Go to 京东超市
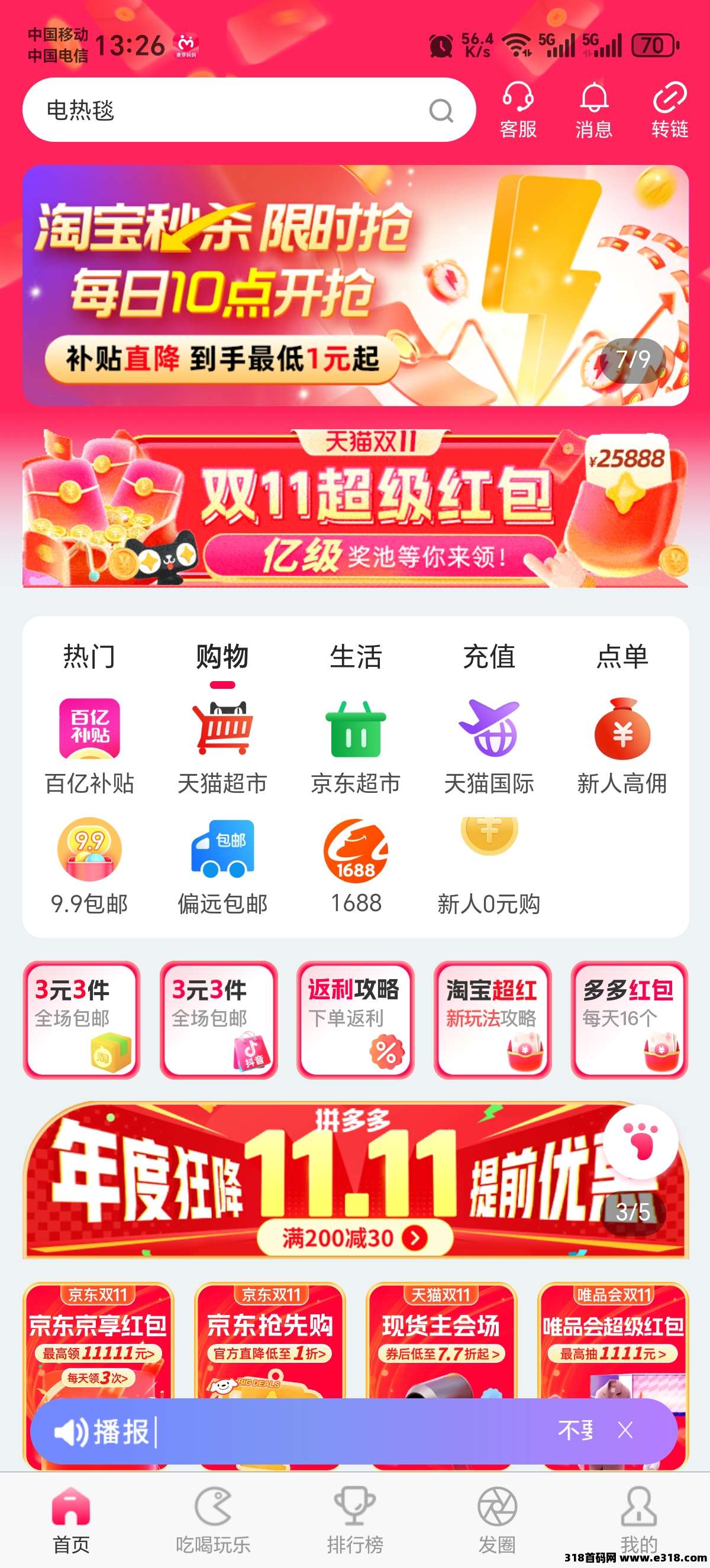This screenshot has height=1568, width=710. [x=356, y=746]
